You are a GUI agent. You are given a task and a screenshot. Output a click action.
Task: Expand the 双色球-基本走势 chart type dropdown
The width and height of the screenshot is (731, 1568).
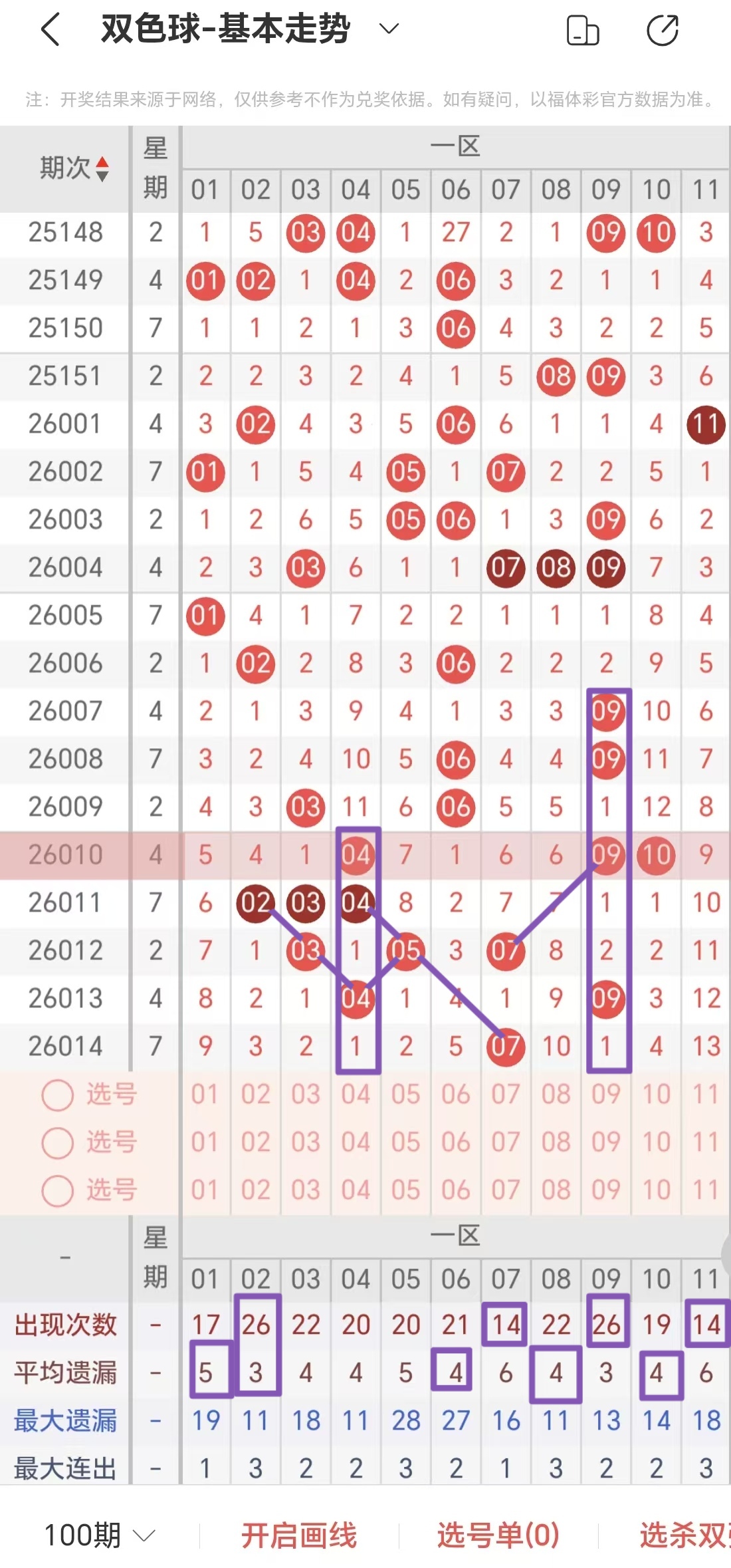coord(388,29)
